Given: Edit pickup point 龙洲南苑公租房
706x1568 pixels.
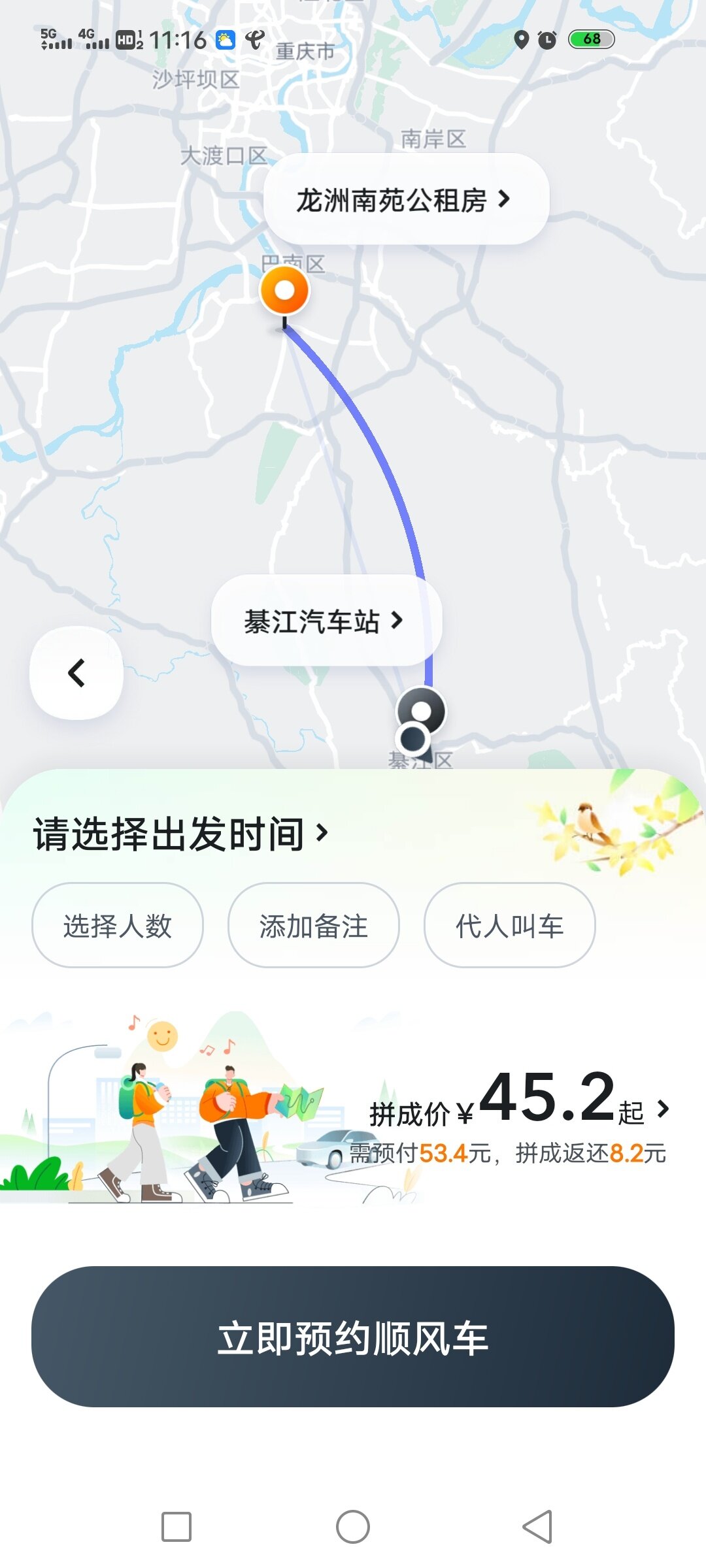Looking at the screenshot, I should click(x=406, y=199).
